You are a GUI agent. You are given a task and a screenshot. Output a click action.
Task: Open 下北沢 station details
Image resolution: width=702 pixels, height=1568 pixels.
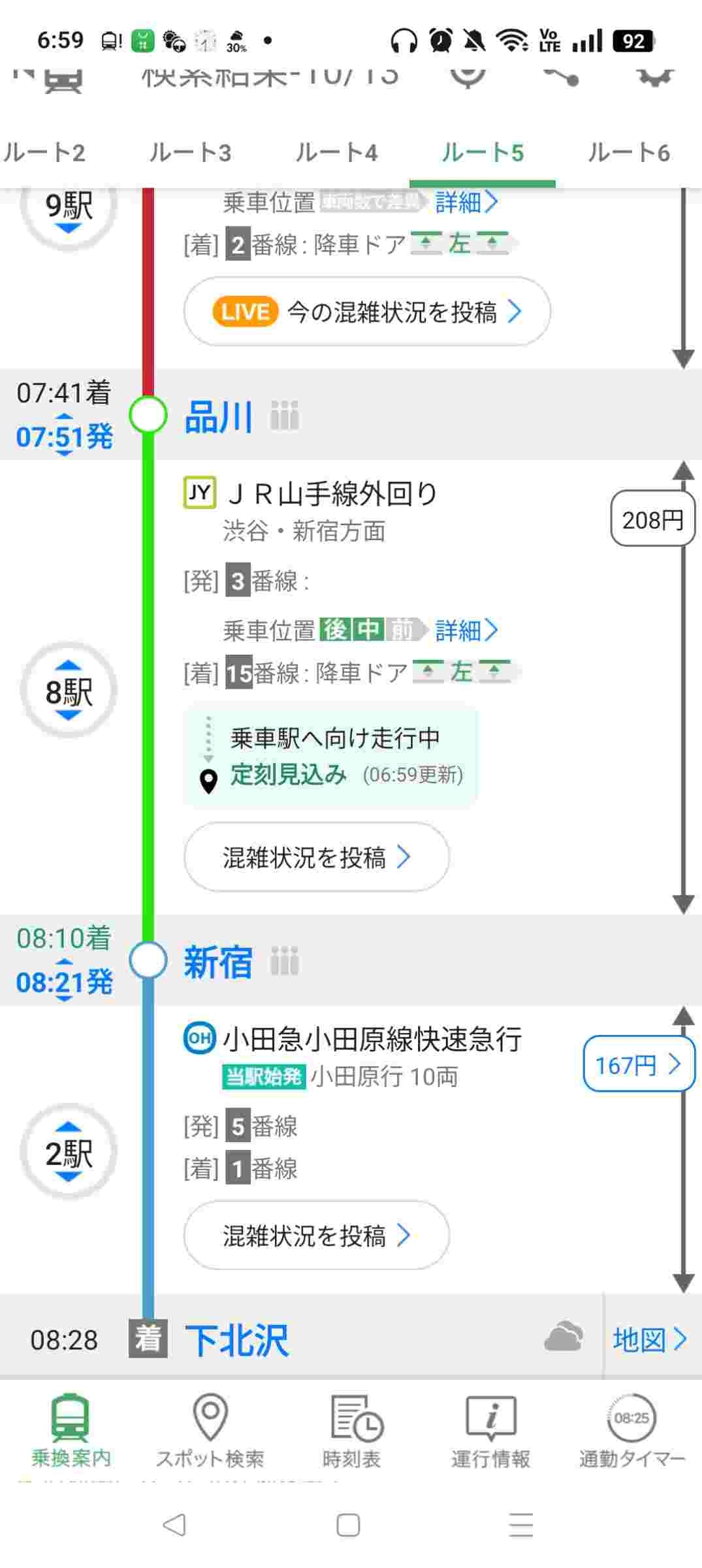click(x=236, y=1339)
